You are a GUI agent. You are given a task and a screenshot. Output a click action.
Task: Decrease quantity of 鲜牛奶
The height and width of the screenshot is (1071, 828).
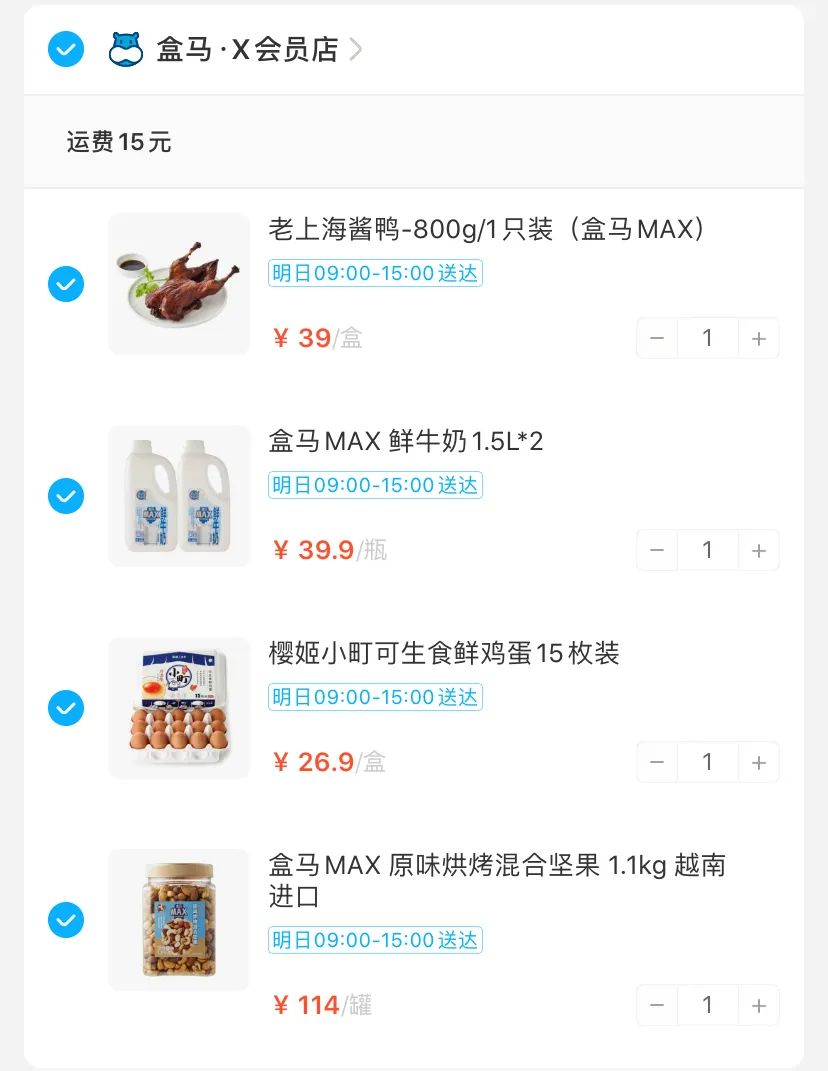656,549
